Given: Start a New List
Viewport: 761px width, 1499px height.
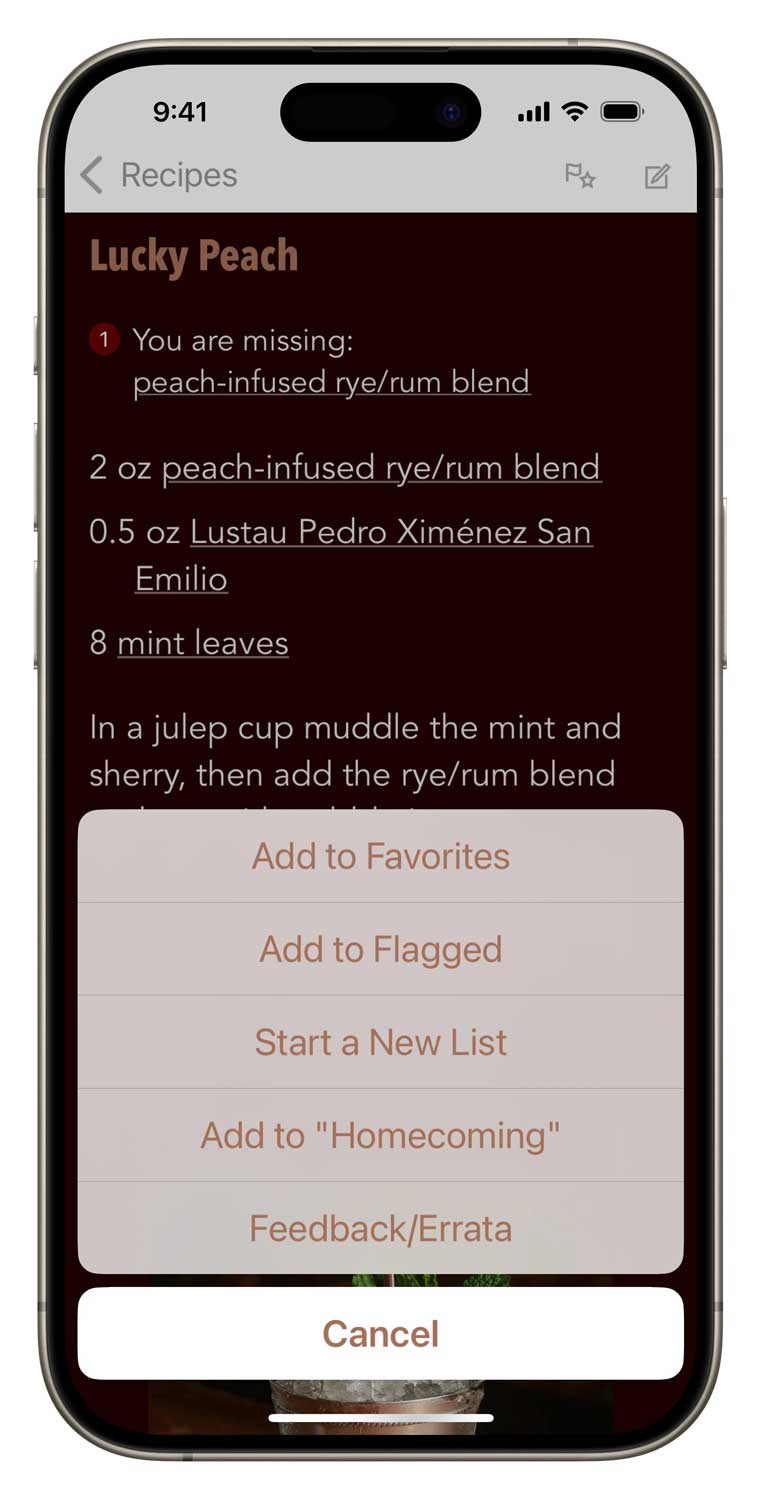Looking at the screenshot, I should pyautogui.click(x=380, y=1042).
